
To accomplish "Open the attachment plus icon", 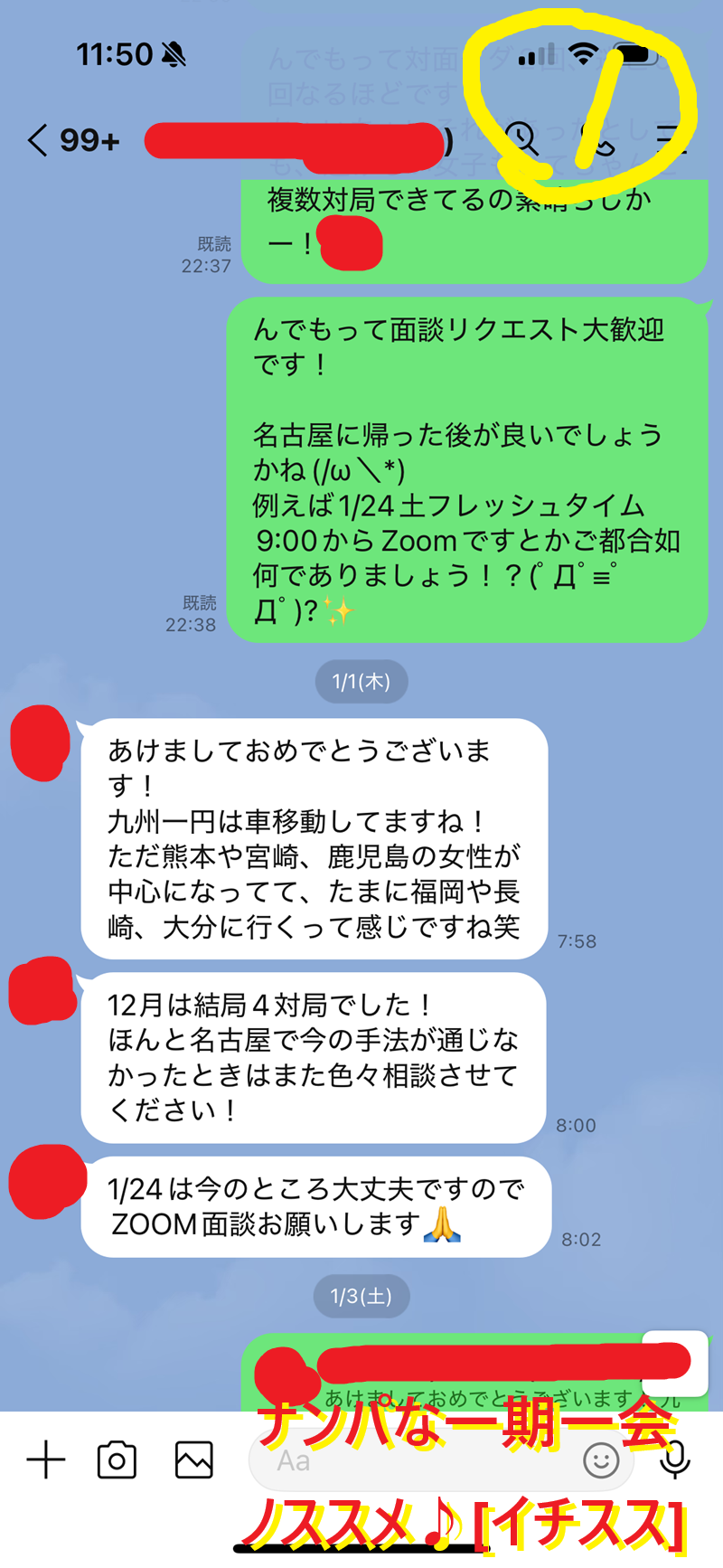I will [46, 1459].
